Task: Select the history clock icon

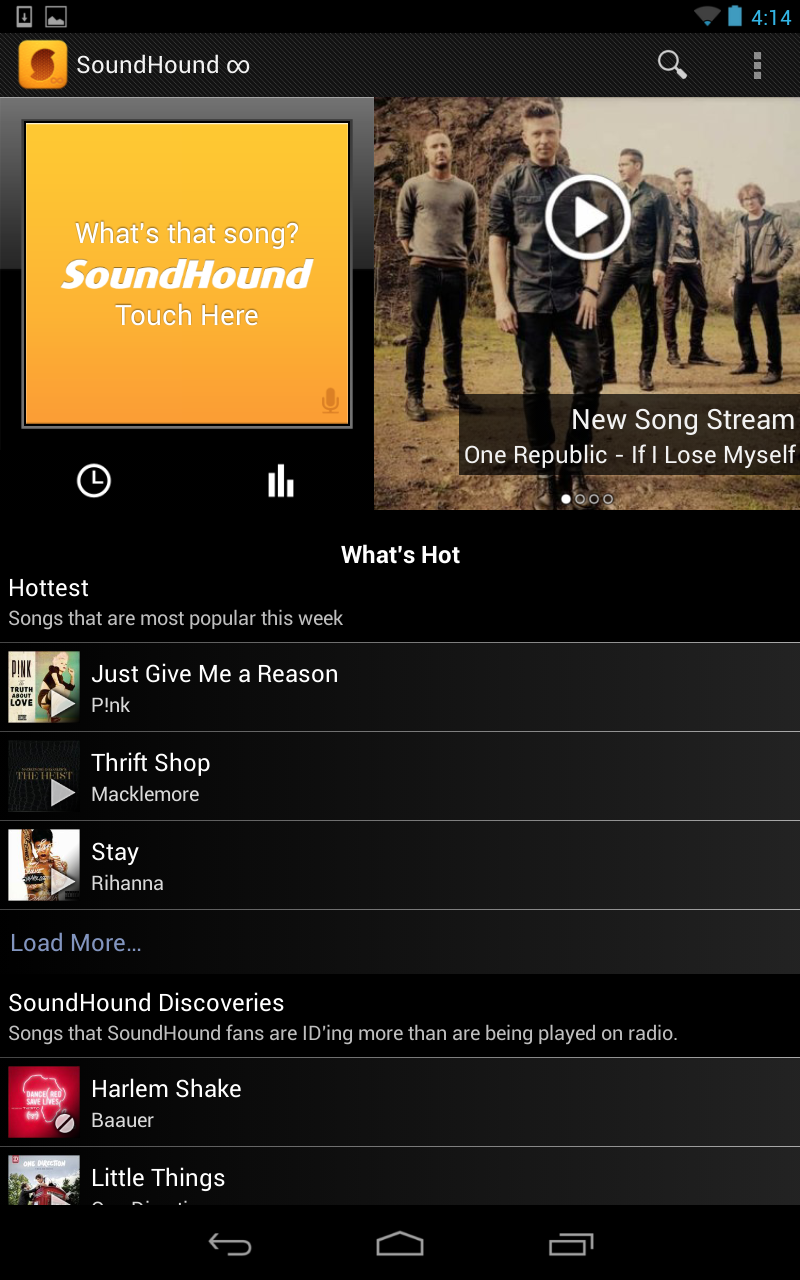Action: 93,480
